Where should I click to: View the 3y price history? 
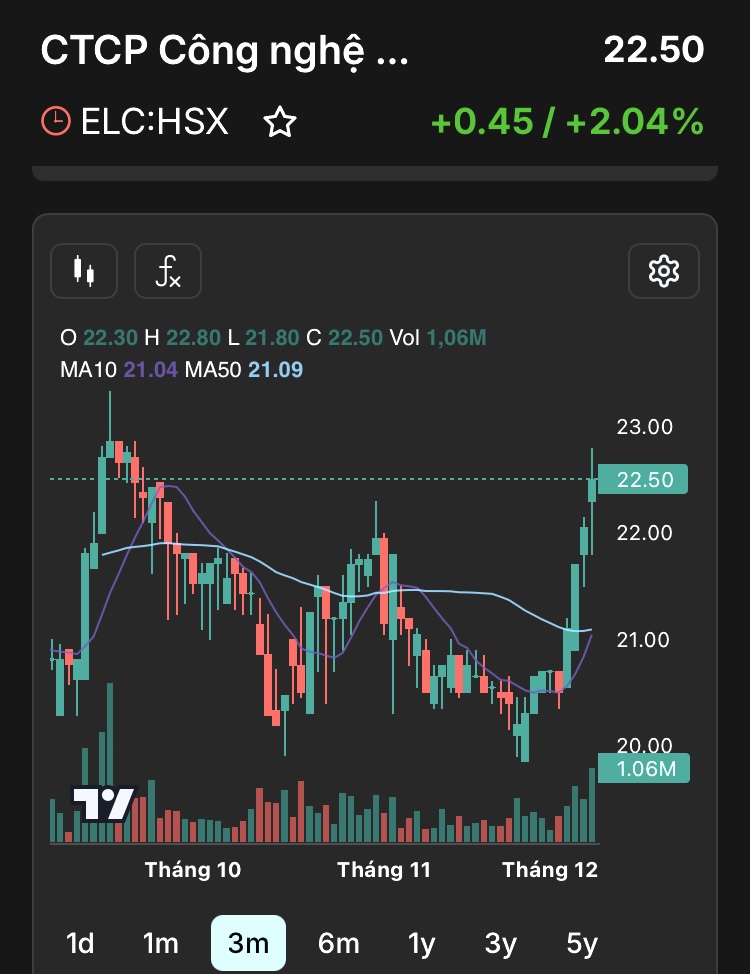[x=501, y=943]
